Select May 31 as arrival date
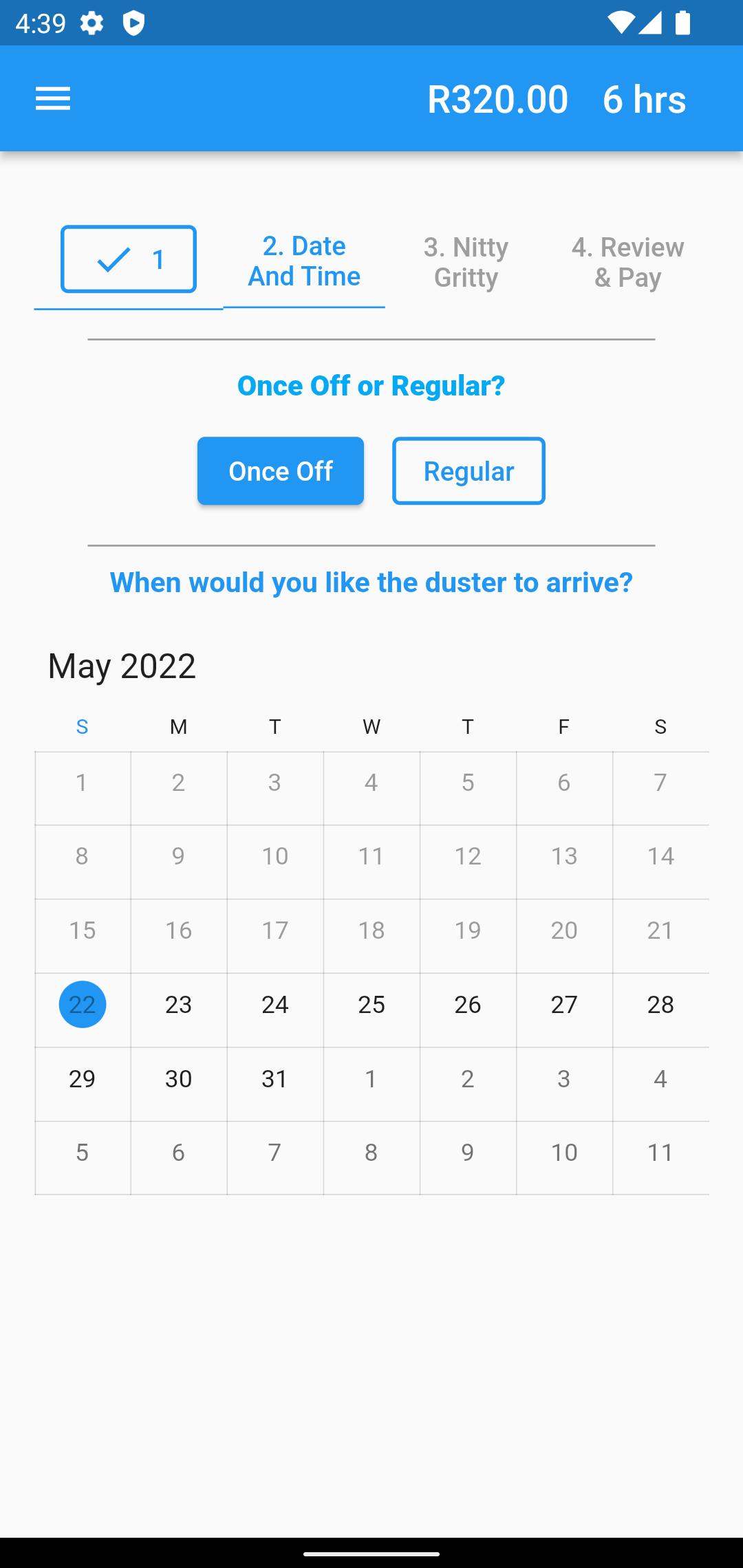The width and height of the screenshot is (743, 1568). click(275, 1079)
